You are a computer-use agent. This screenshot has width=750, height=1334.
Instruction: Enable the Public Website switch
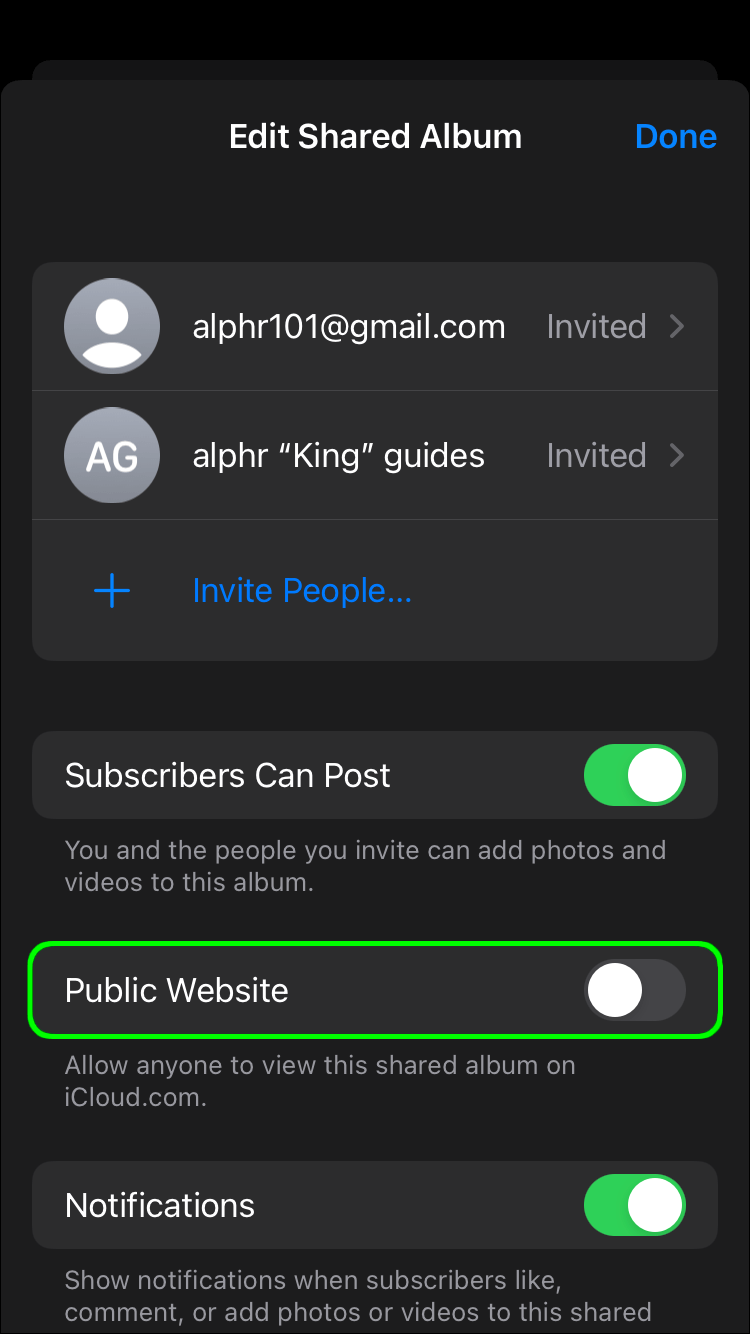click(x=634, y=990)
